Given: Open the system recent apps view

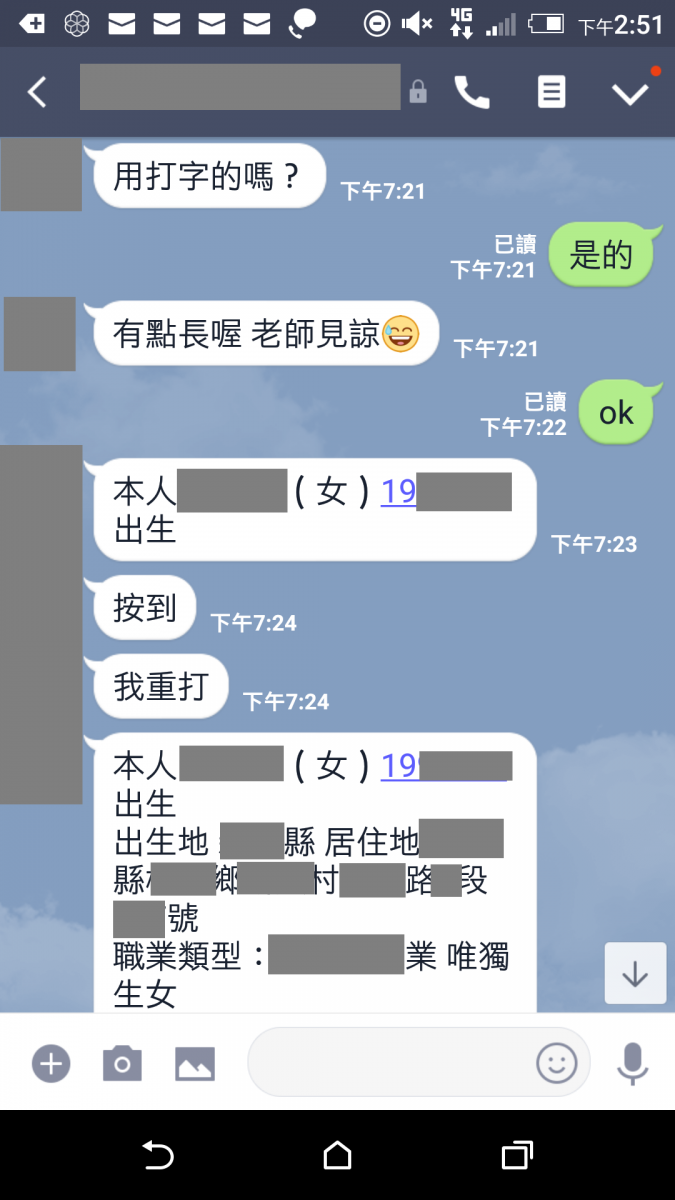Looking at the screenshot, I should [x=516, y=1156].
